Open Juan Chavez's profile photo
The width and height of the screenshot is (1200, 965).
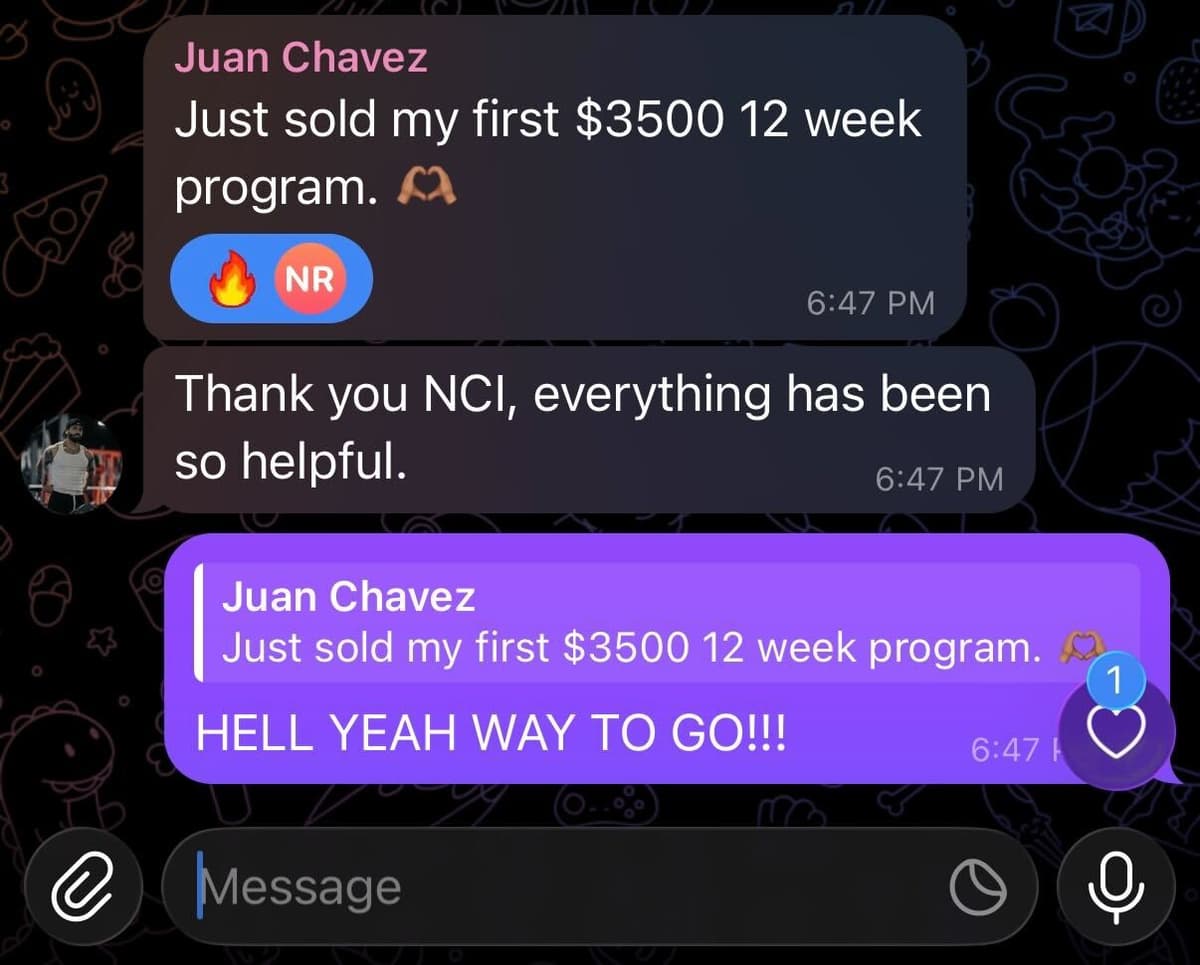72,465
